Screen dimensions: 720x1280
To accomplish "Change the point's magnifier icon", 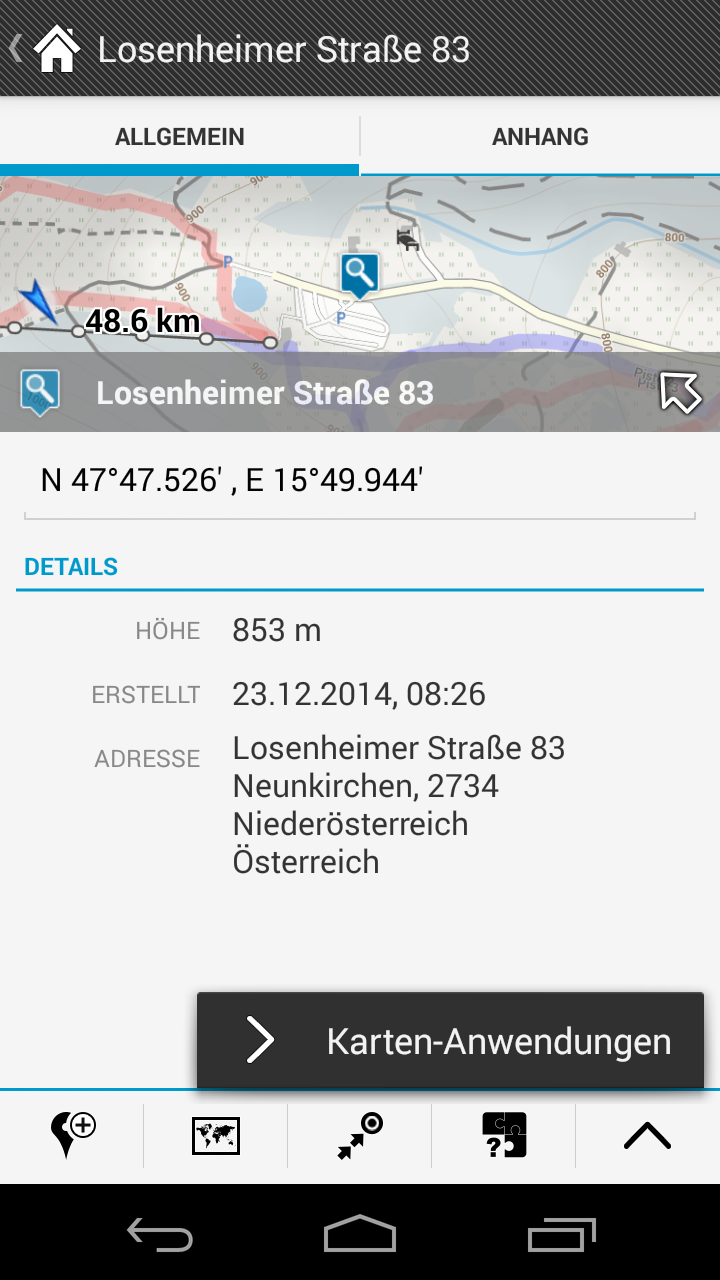I will point(40,392).
